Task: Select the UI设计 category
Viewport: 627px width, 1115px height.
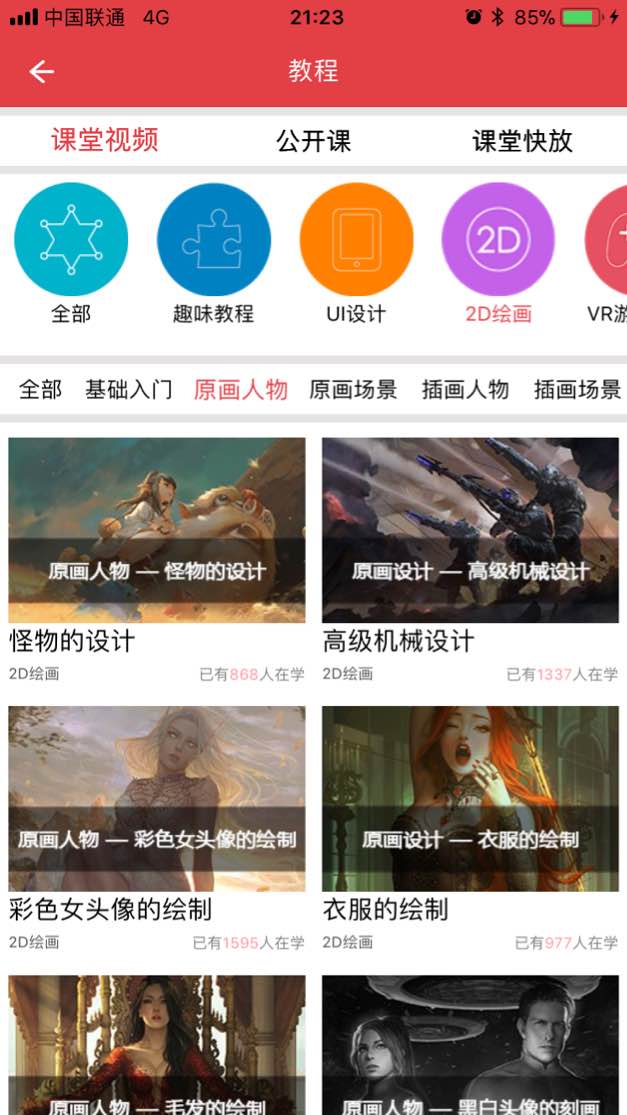Action: tap(356, 240)
